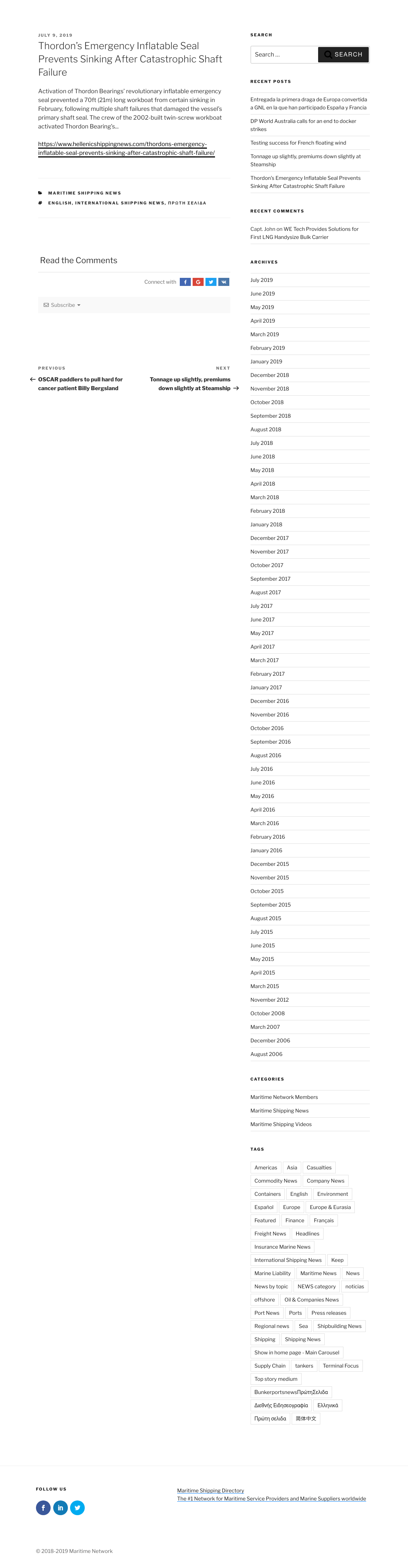The height and width of the screenshot is (1568, 408).
Task: Open recent post about French floating wind
Action: (x=298, y=143)
